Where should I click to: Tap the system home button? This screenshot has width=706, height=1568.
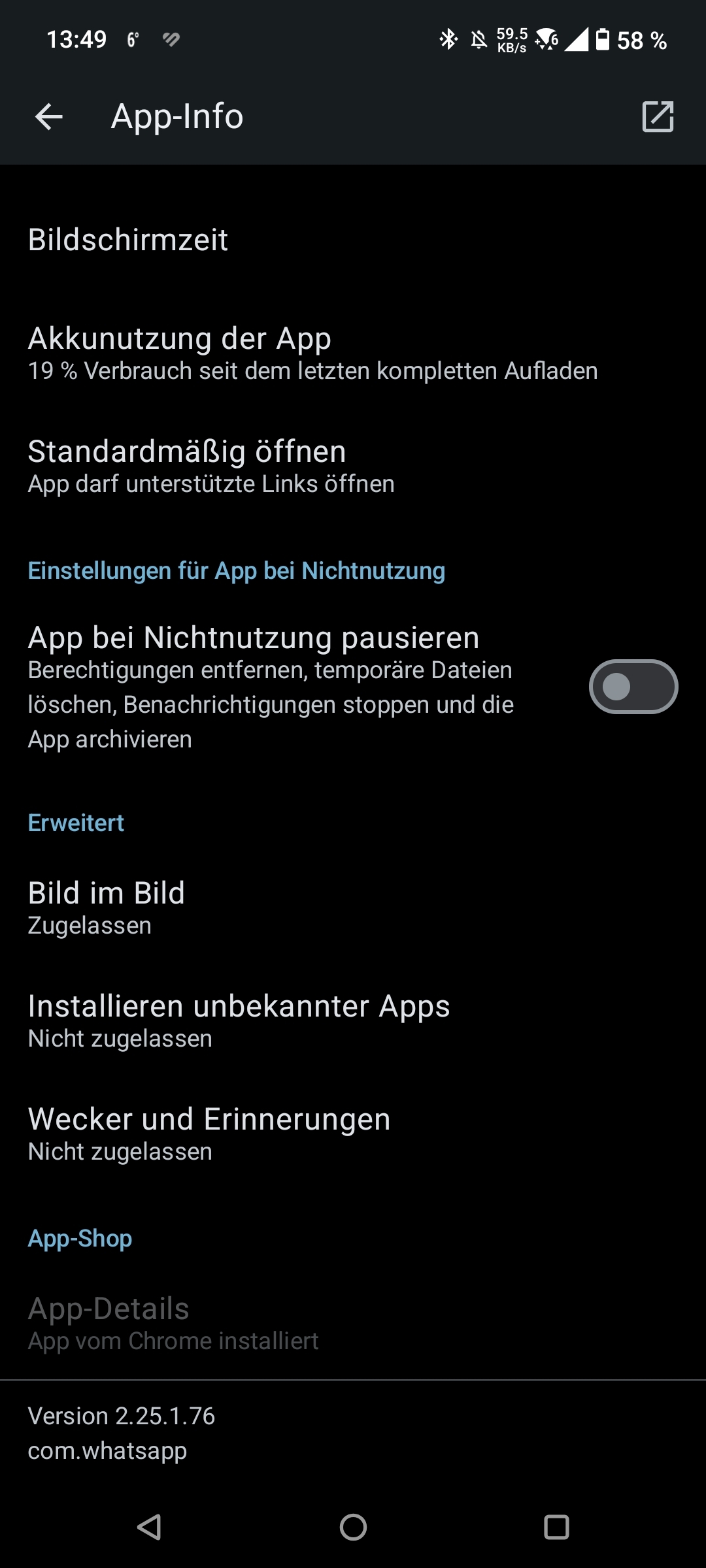coord(353,1527)
